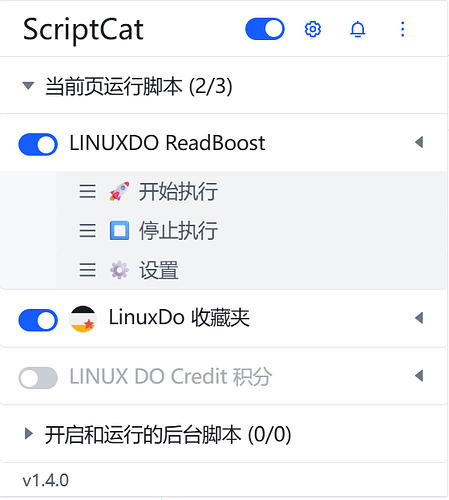Enable the LINUX DO Credit 积分 script
Image resolution: width=449 pixels, height=500 pixels.
[38, 378]
